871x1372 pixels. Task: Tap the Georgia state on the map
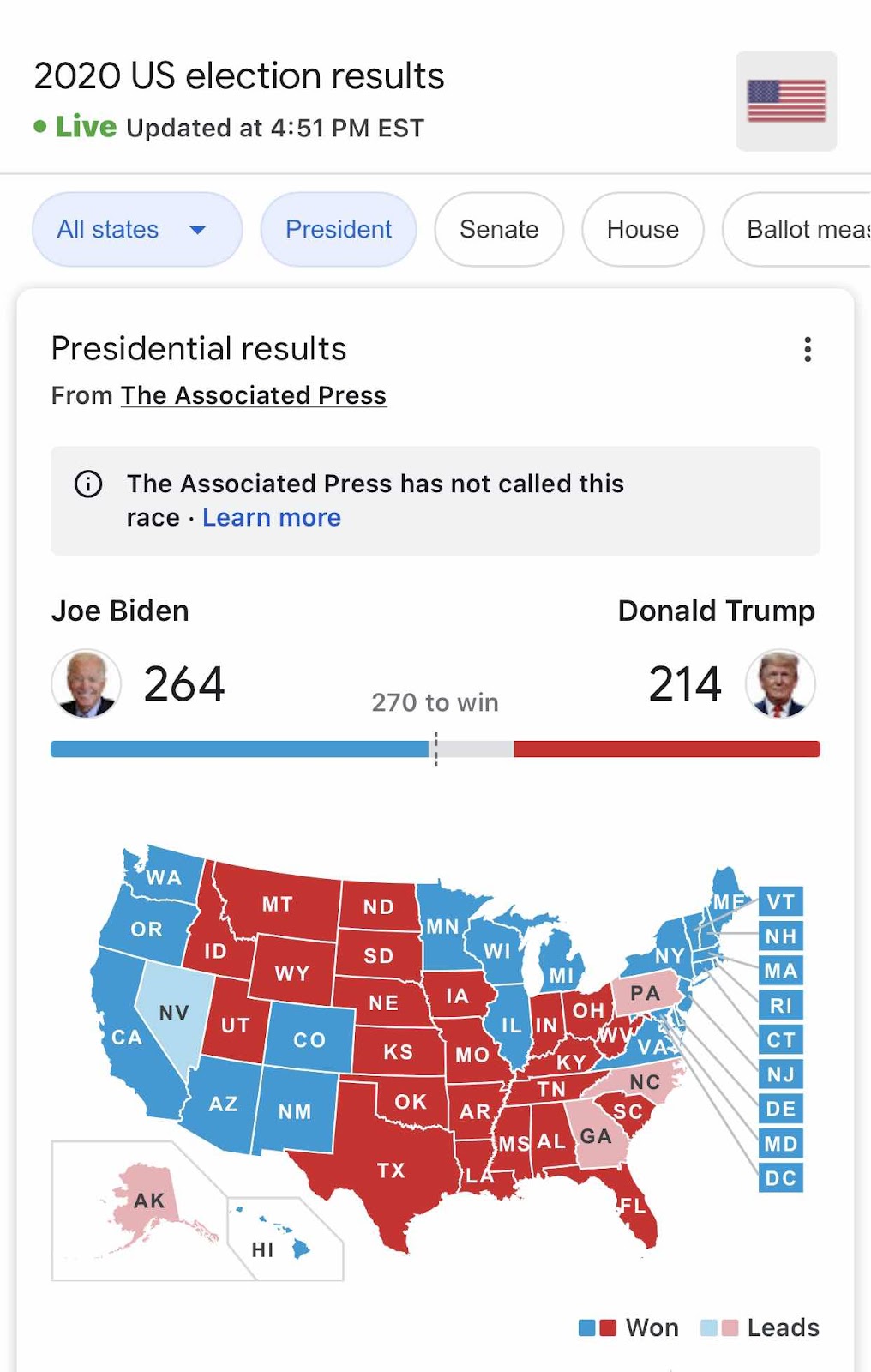tap(595, 1136)
